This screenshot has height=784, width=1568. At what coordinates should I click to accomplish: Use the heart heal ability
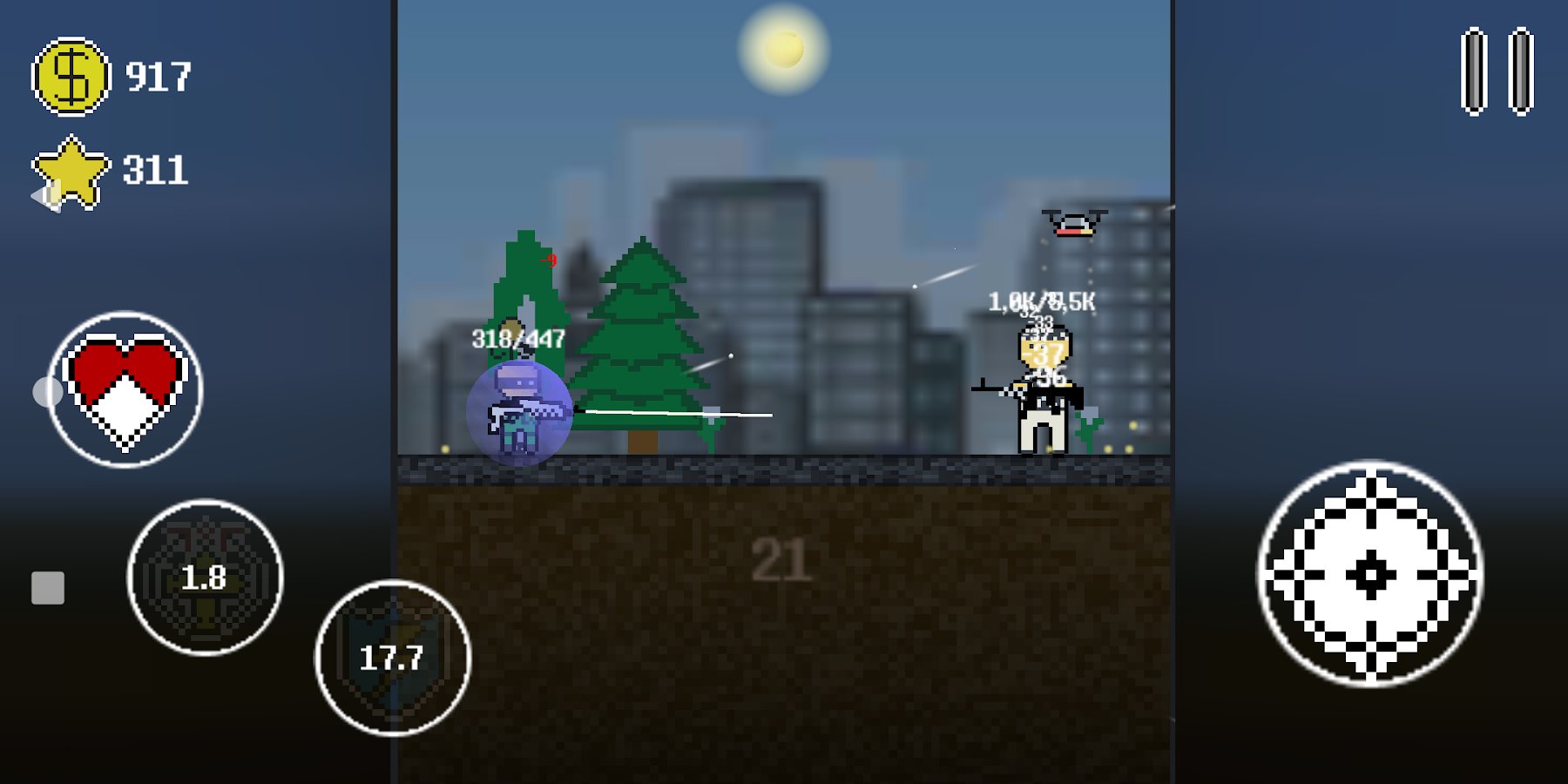[125, 389]
